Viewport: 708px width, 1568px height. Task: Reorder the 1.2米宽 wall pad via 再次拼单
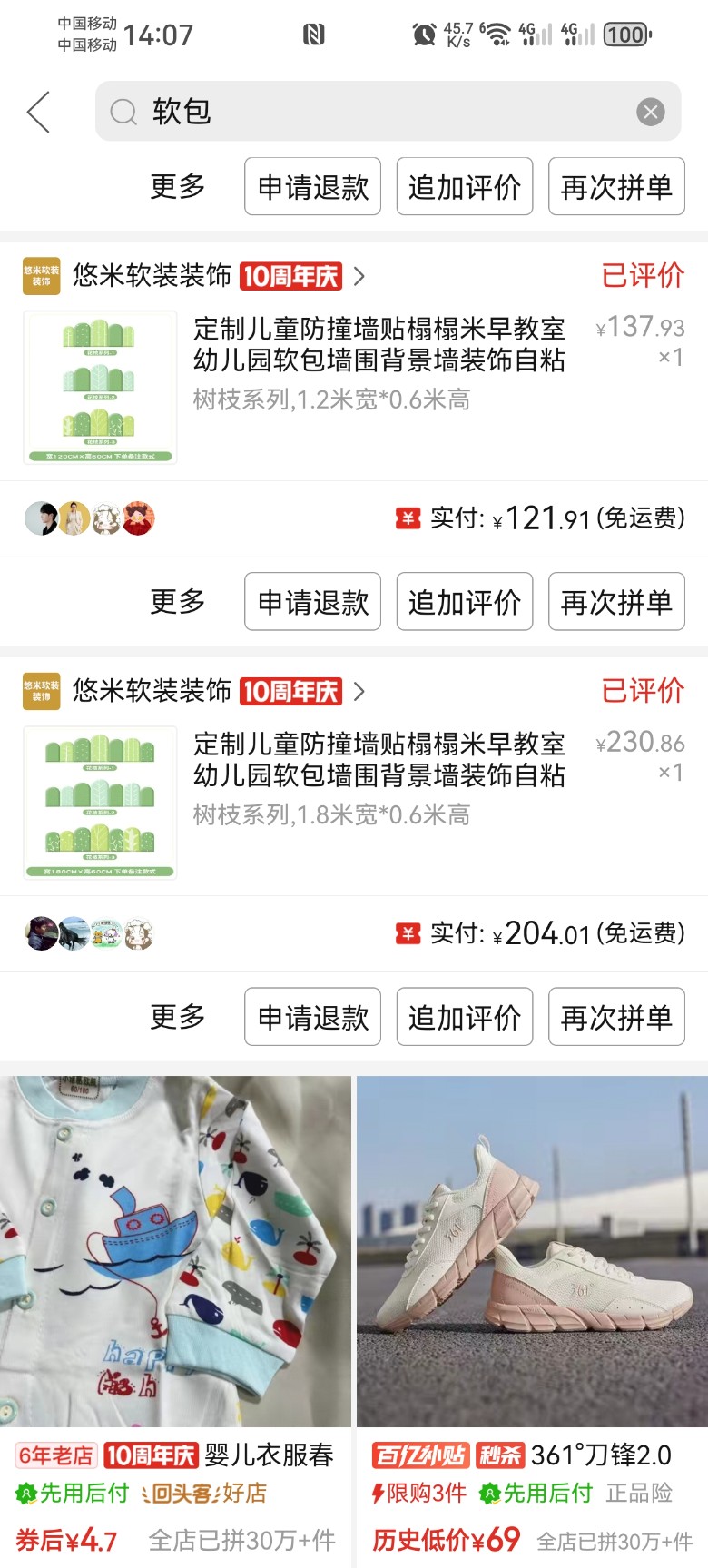click(615, 601)
